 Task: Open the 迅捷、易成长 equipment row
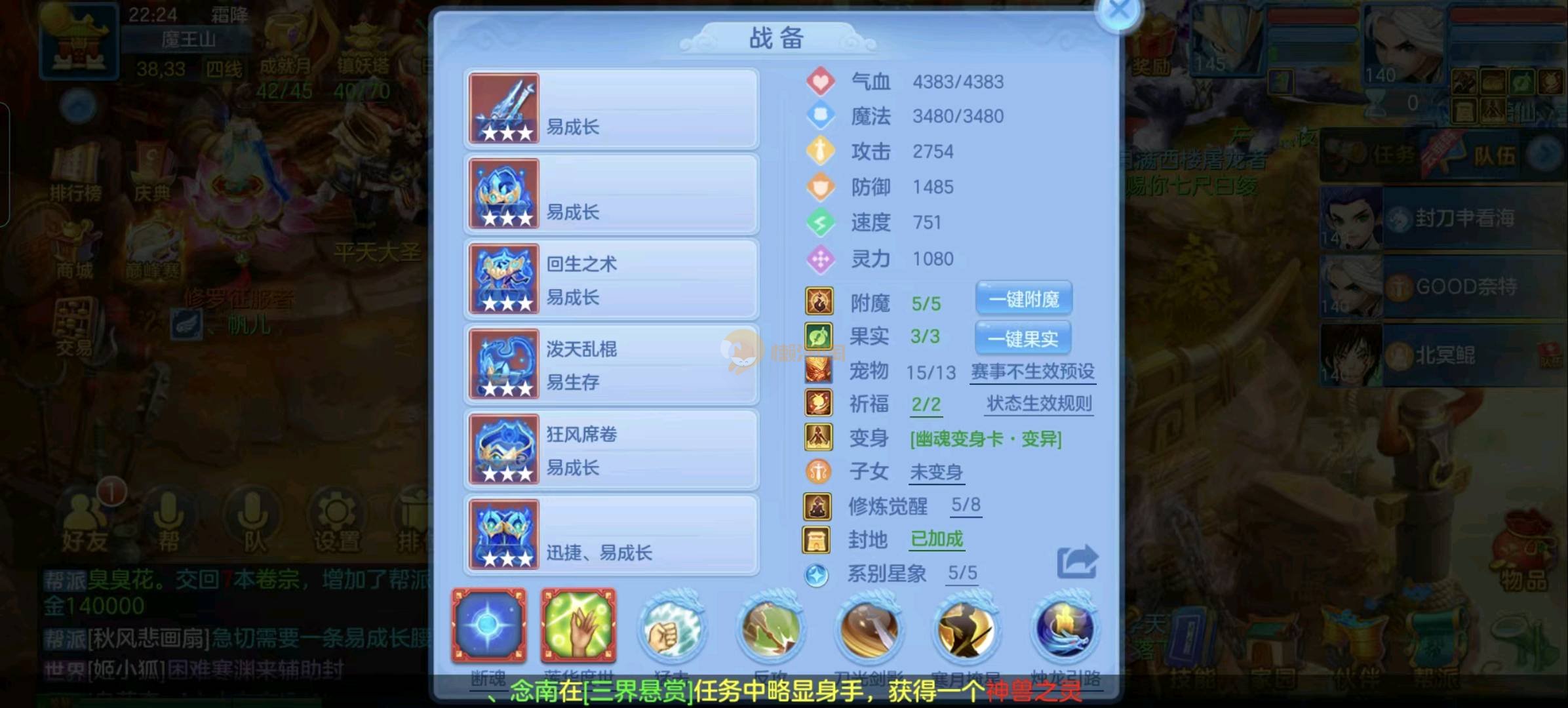(x=611, y=536)
